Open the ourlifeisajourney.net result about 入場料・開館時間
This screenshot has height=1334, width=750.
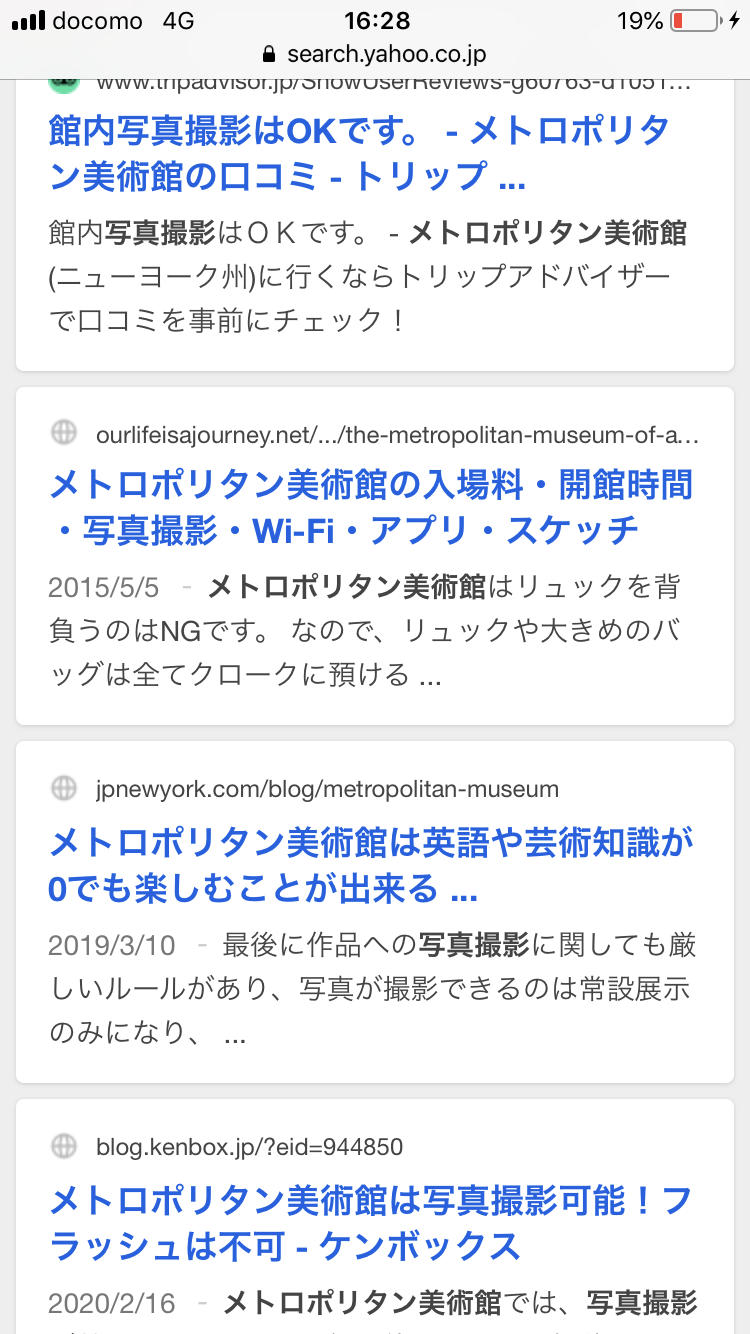[370, 508]
